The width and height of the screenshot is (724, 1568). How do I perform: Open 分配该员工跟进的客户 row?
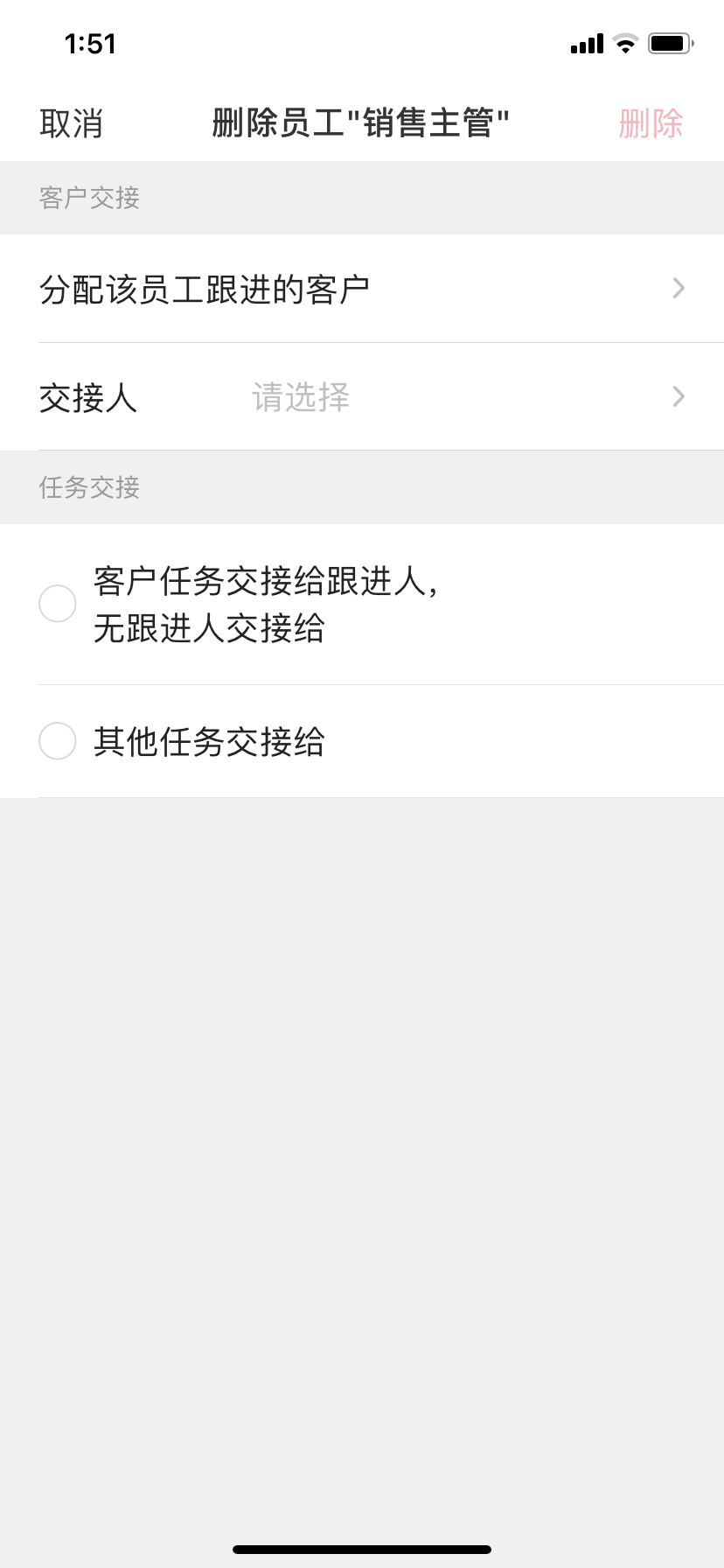205,287
